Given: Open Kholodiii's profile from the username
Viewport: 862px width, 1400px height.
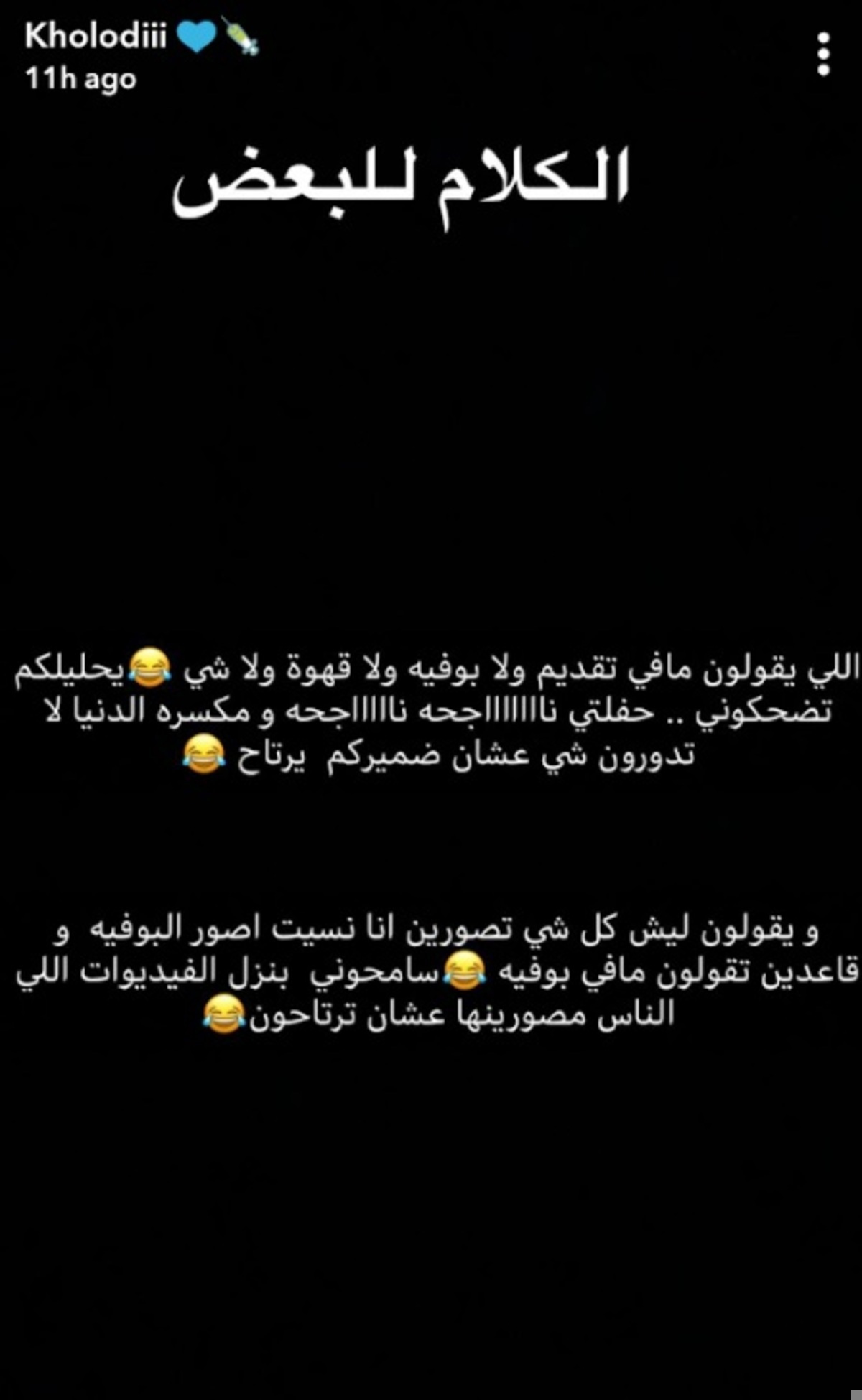Looking at the screenshot, I should tap(96, 37).
